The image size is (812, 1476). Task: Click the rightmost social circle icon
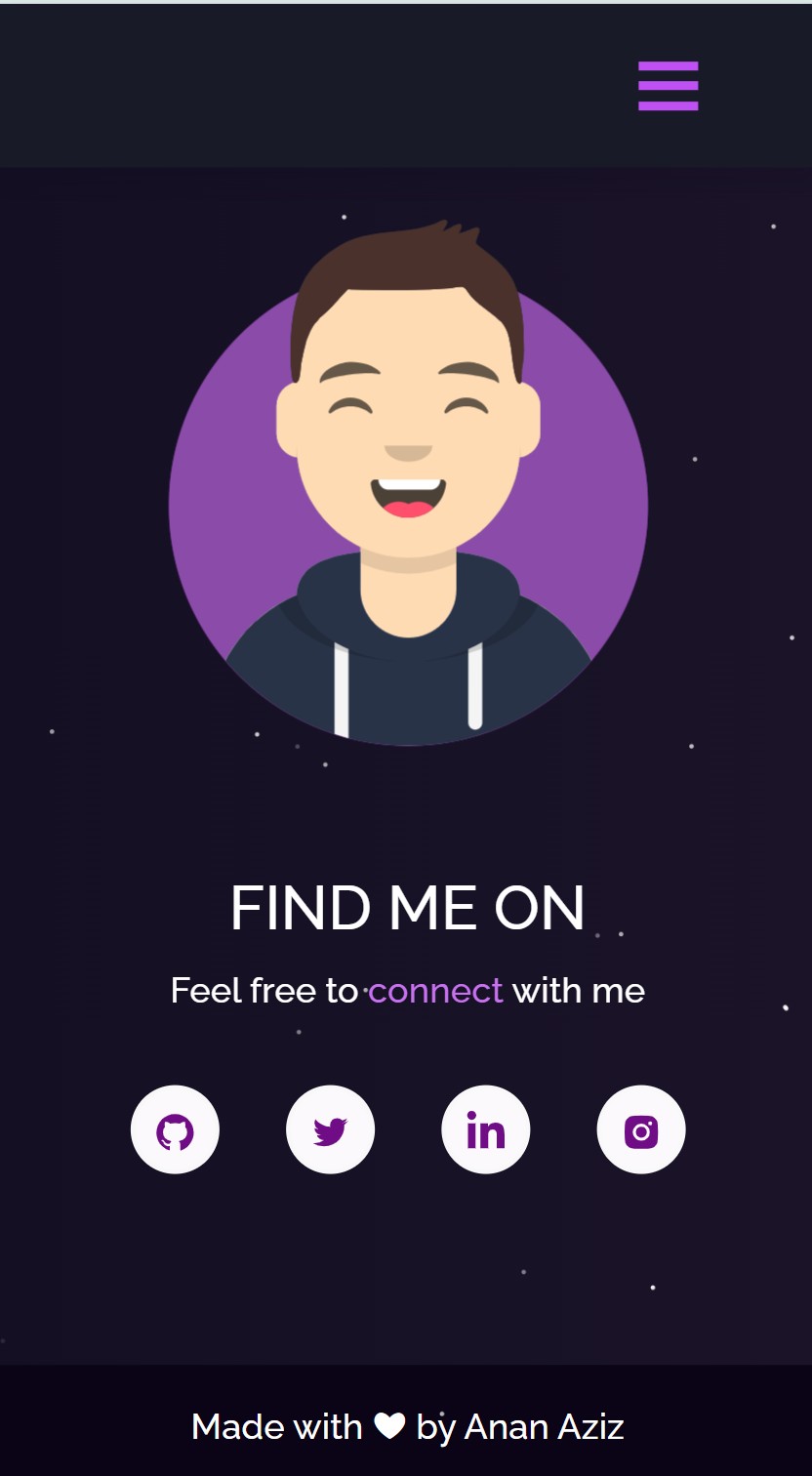(x=640, y=1129)
